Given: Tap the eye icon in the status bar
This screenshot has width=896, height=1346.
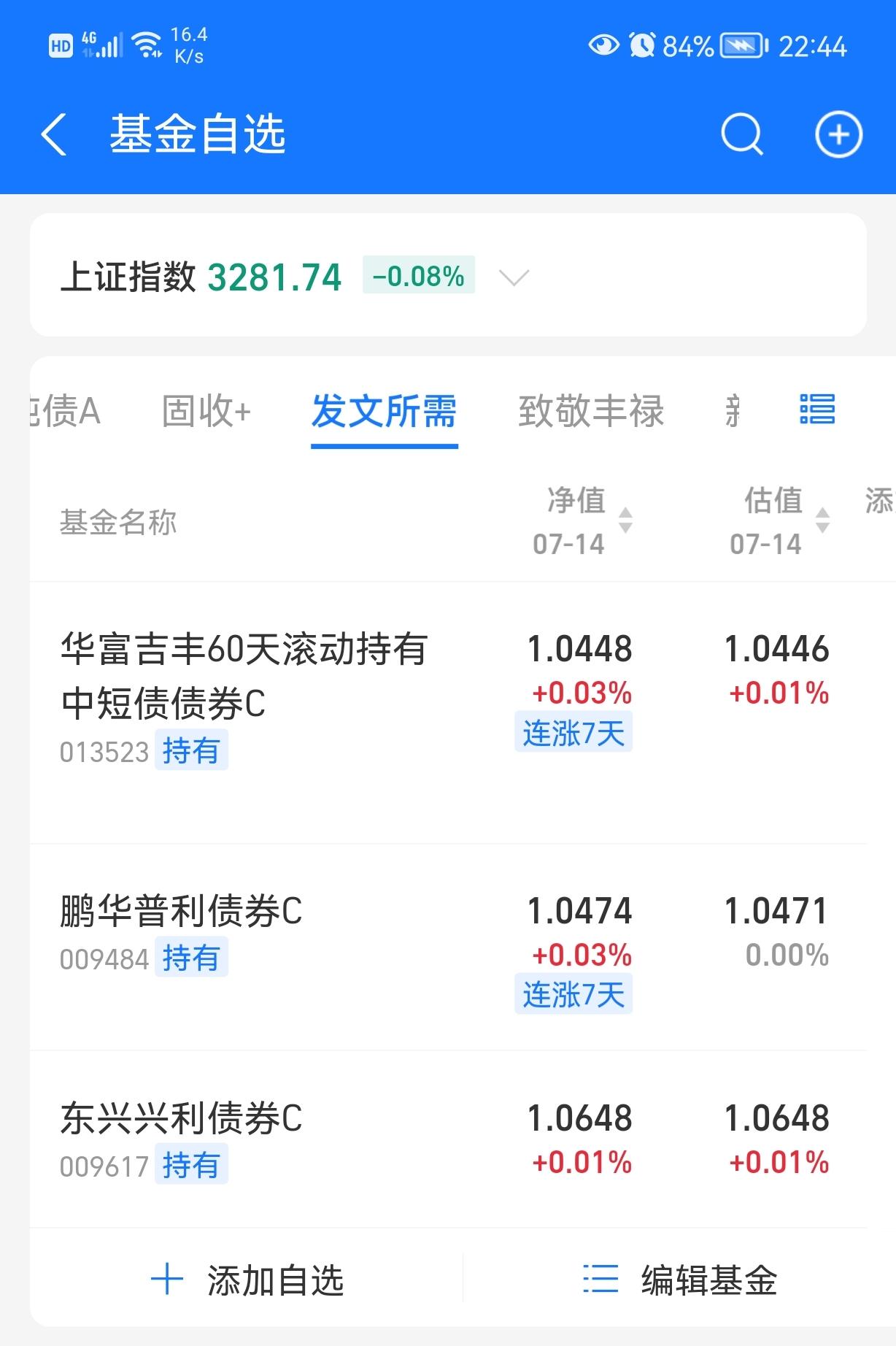Looking at the screenshot, I should [x=602, y=47].
